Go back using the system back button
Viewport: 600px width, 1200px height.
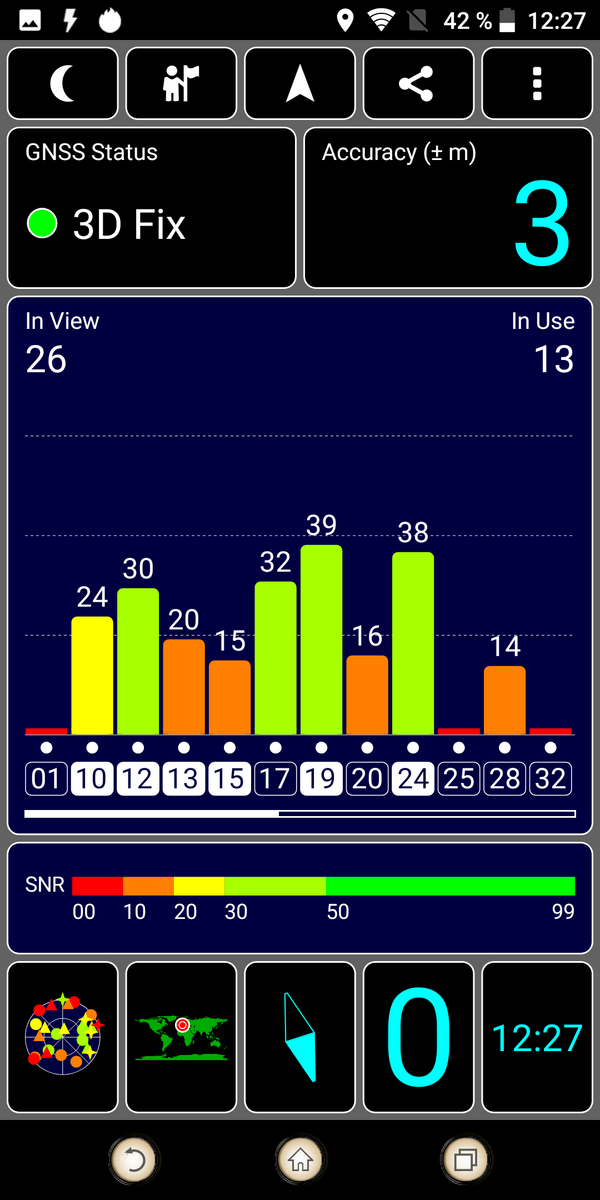tap(134, 1160)
